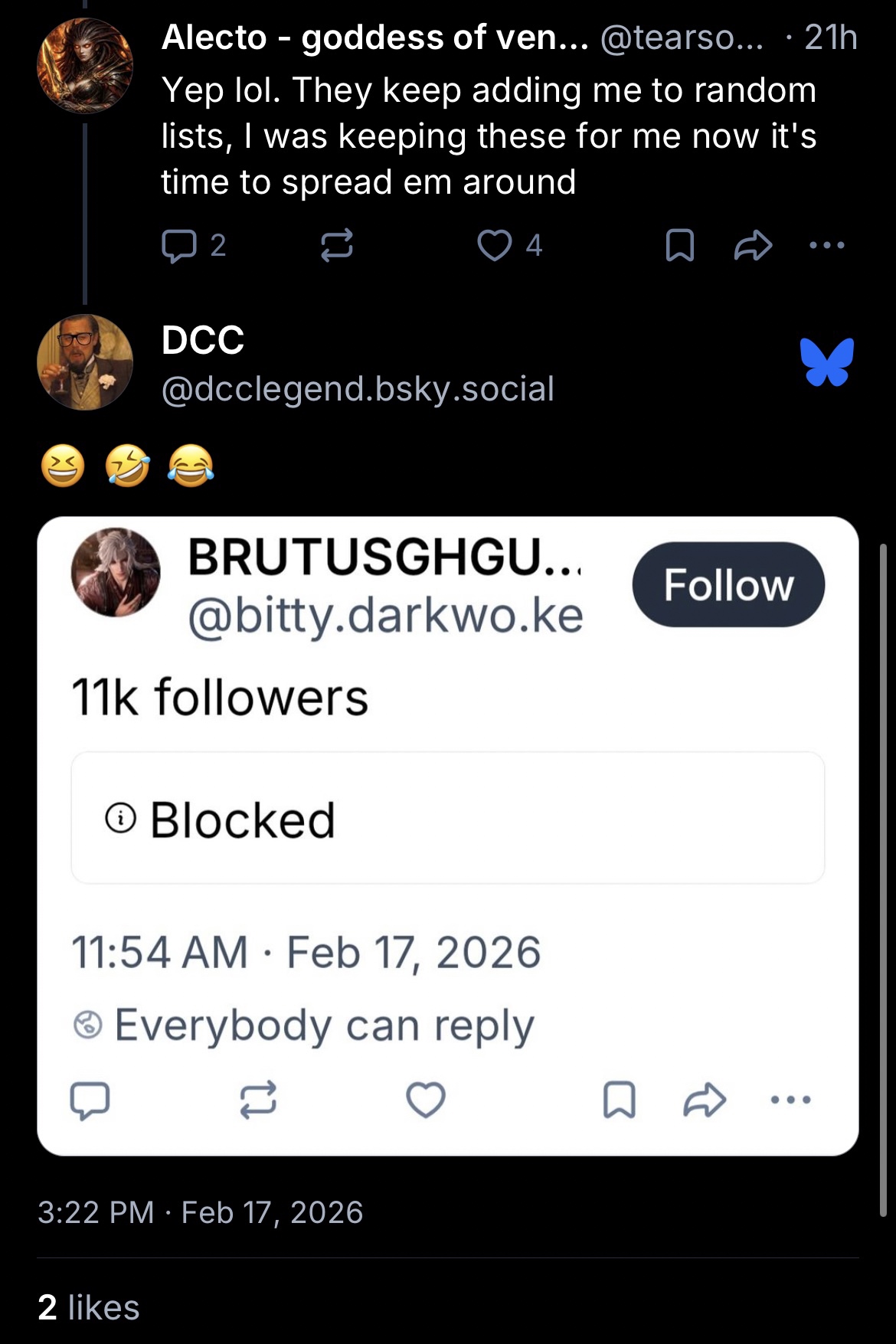
Task: Tap the blue butterfly Bluesky icon
Action: [826, 361]
